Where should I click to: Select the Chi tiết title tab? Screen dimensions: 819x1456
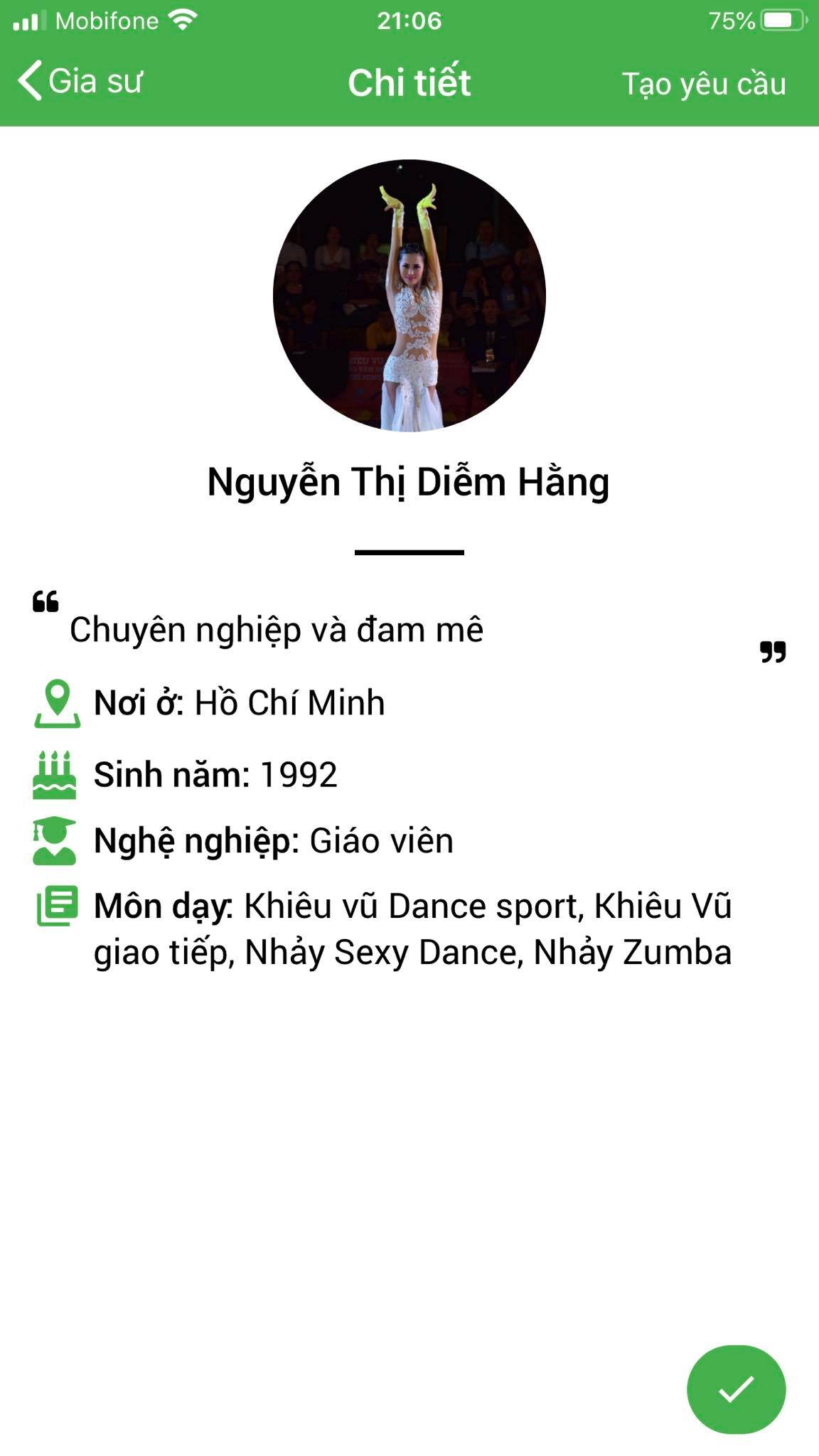pyautogui.click(x=409, y=82)
